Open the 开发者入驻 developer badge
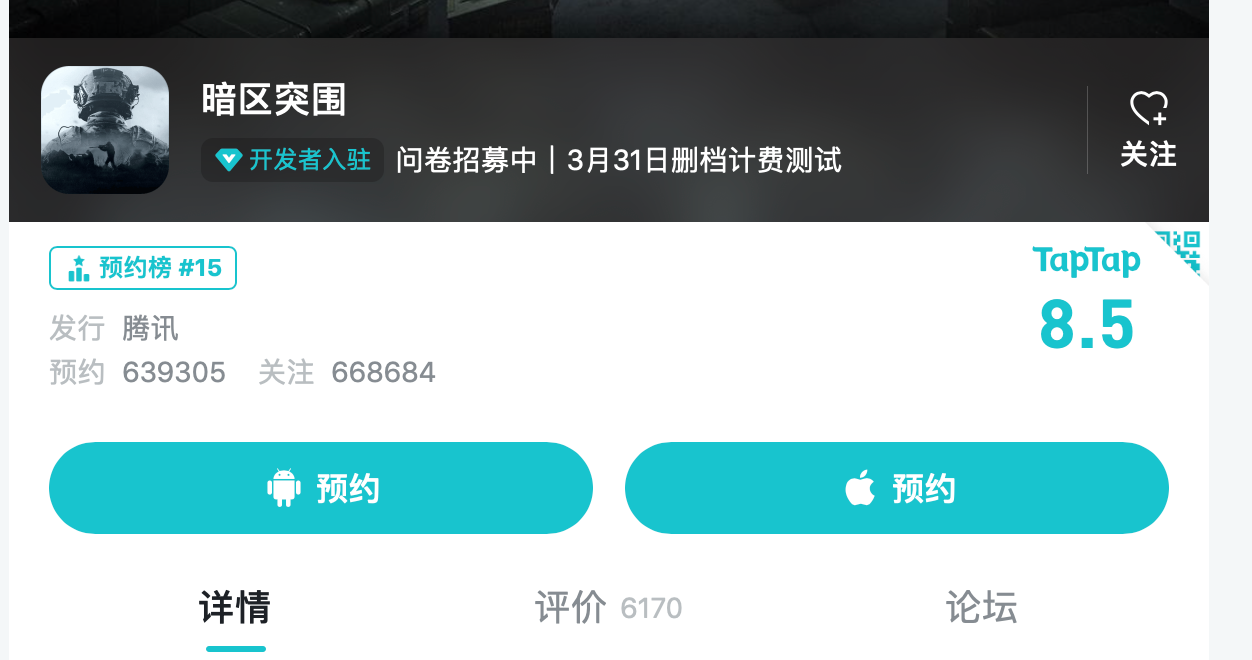The width and height of the screenshot is (1252, 660). [292, 160]
